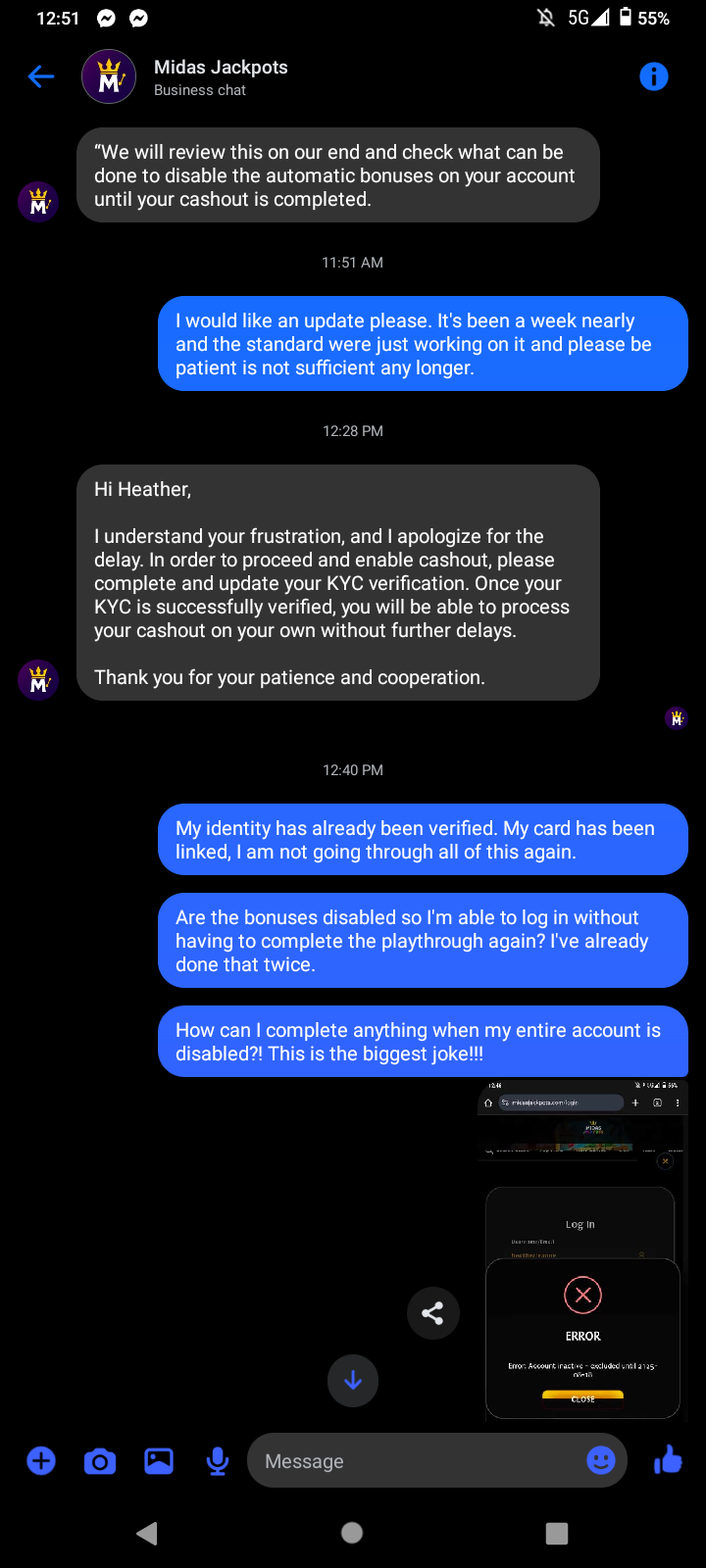Share the sent login error screenshot
This screenshot has width=706, height=1568.
[432, 1313]
